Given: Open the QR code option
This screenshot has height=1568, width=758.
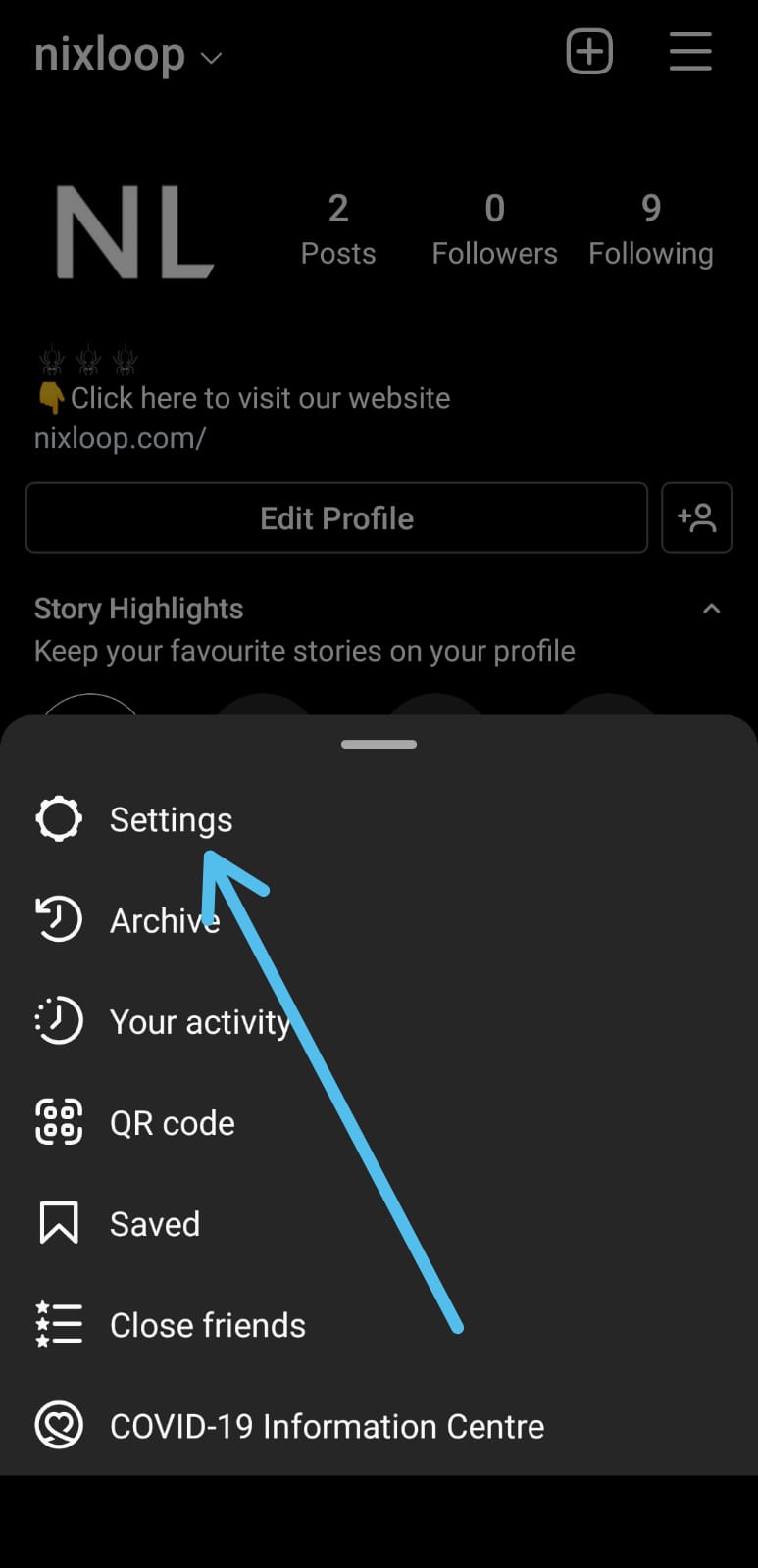Looking at the screenshot, I should pyautogui.click(x=379, y=1122).
